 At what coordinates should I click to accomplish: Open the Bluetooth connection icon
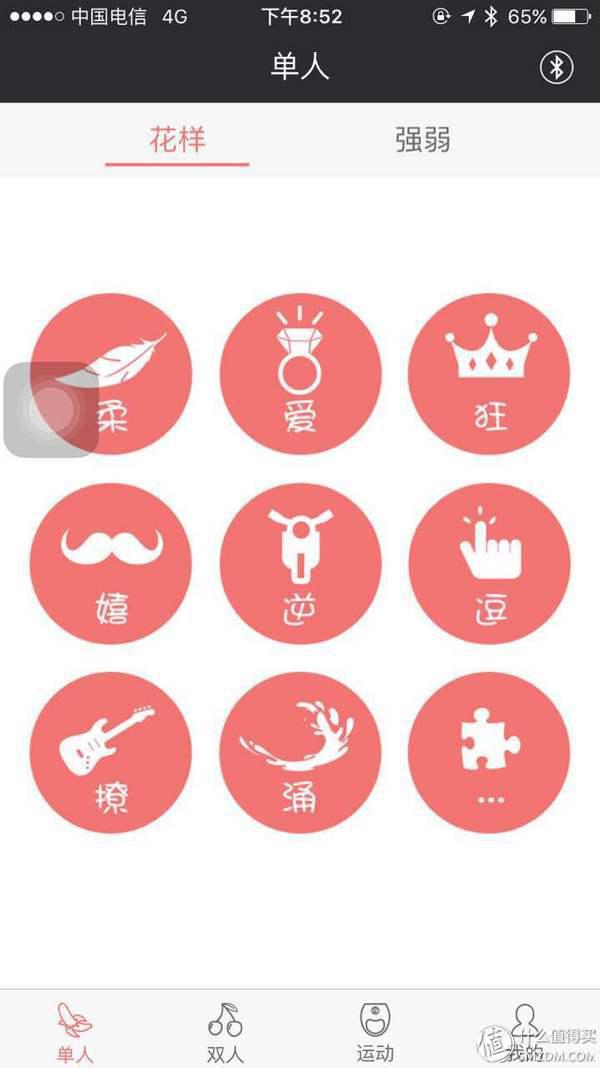tap(556, 67)
